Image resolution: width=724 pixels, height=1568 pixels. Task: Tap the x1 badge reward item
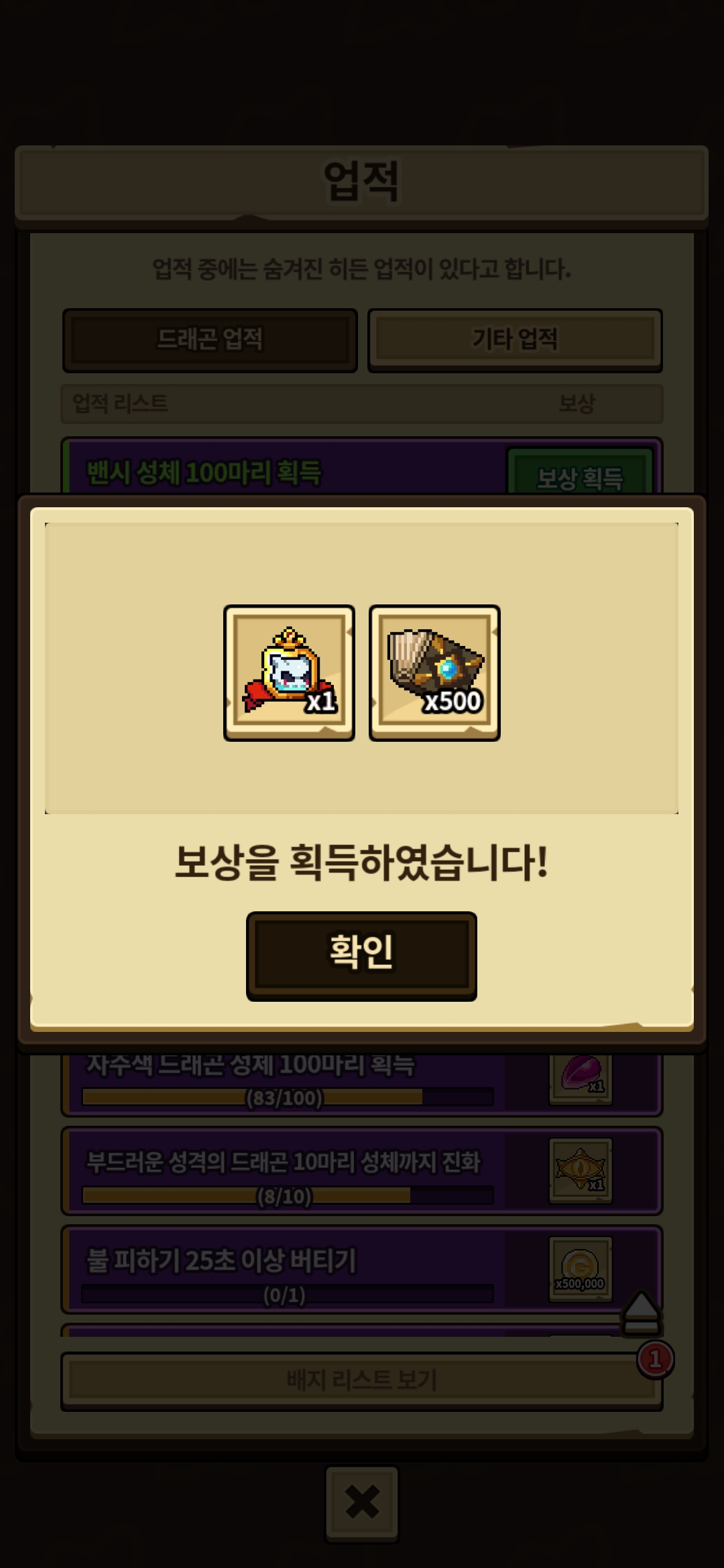pos(289,673)
